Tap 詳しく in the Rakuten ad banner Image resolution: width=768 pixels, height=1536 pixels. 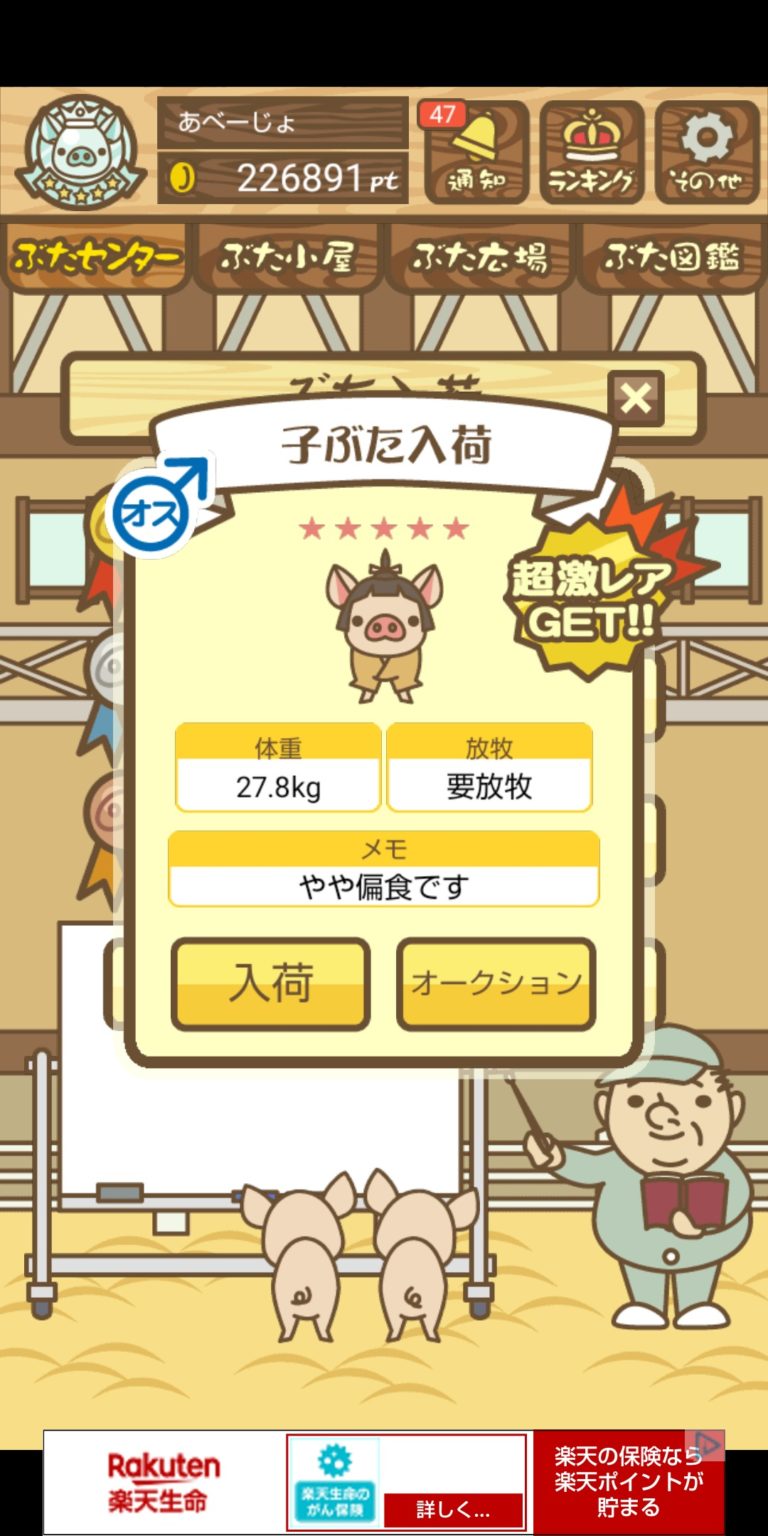point(453,1507)
